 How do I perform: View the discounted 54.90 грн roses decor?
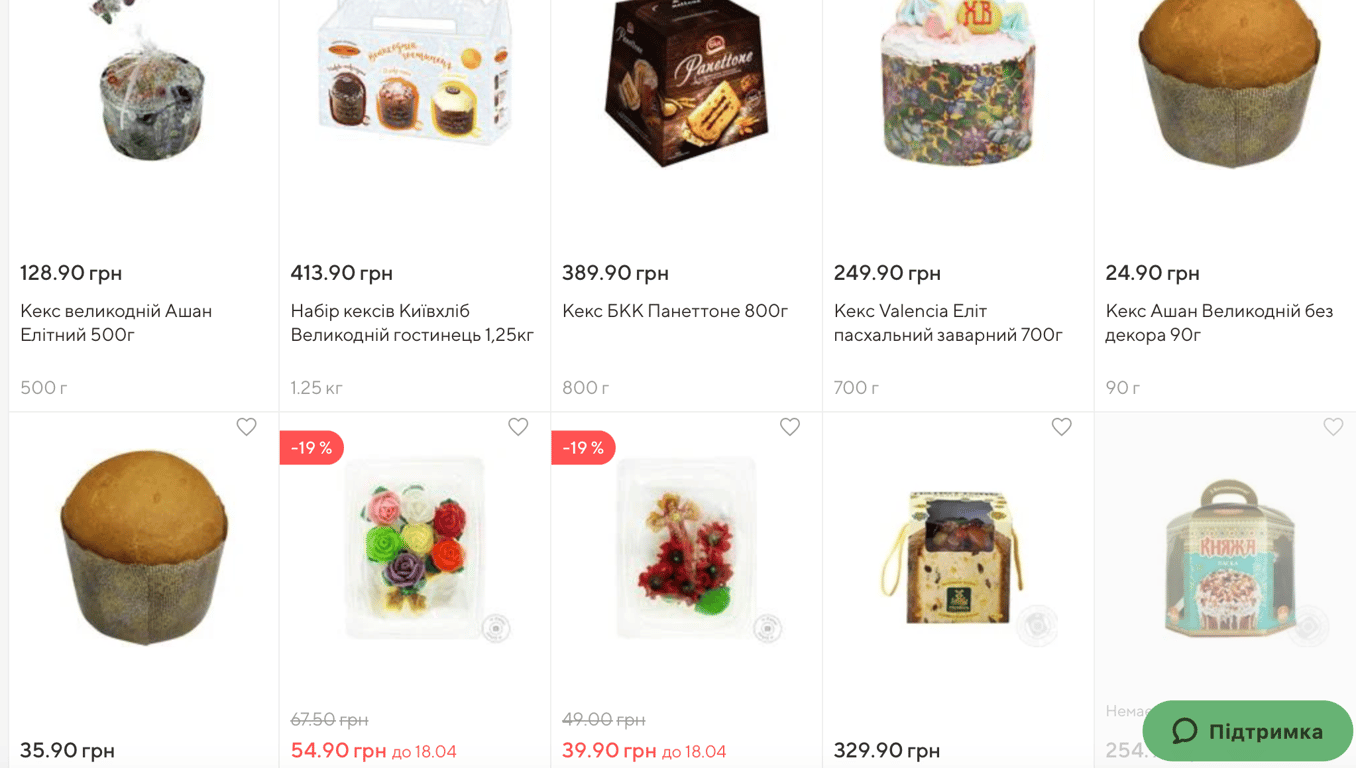point(414,550)
